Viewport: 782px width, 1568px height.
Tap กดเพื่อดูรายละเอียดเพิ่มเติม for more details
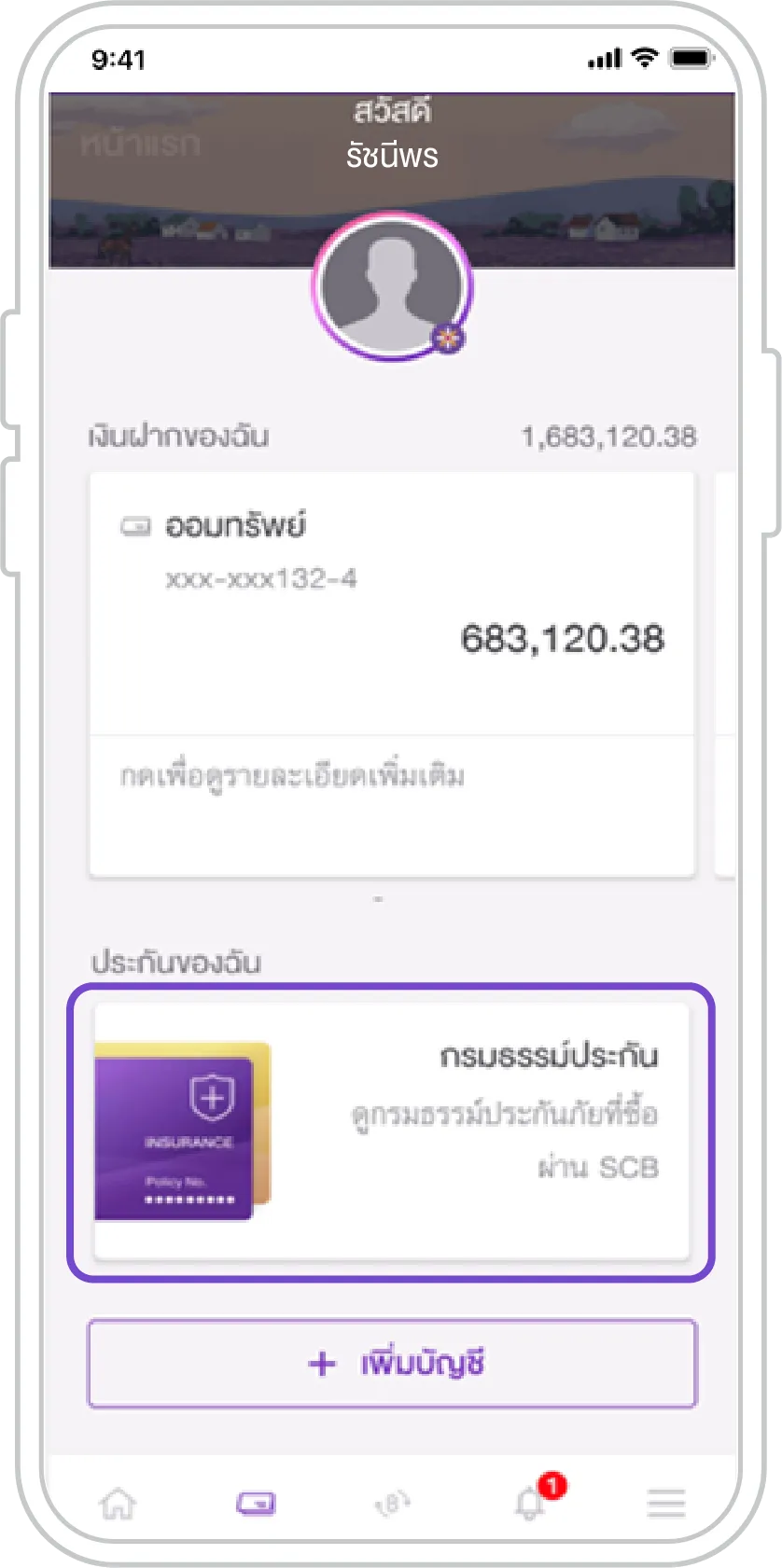pyautogui.click(x=292, y=776)
